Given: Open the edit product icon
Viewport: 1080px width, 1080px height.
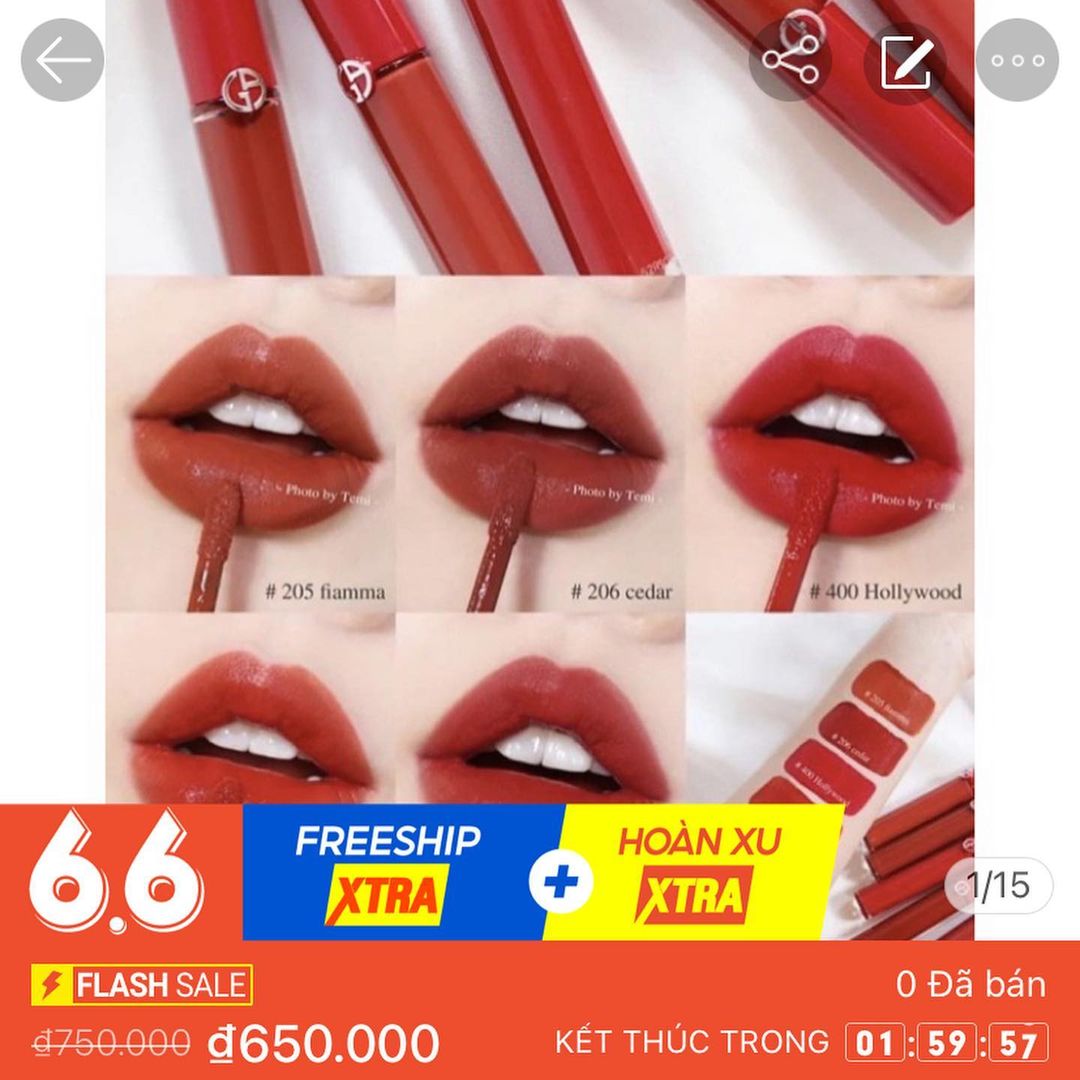Looking at the screenshot, I should [904, 62].
